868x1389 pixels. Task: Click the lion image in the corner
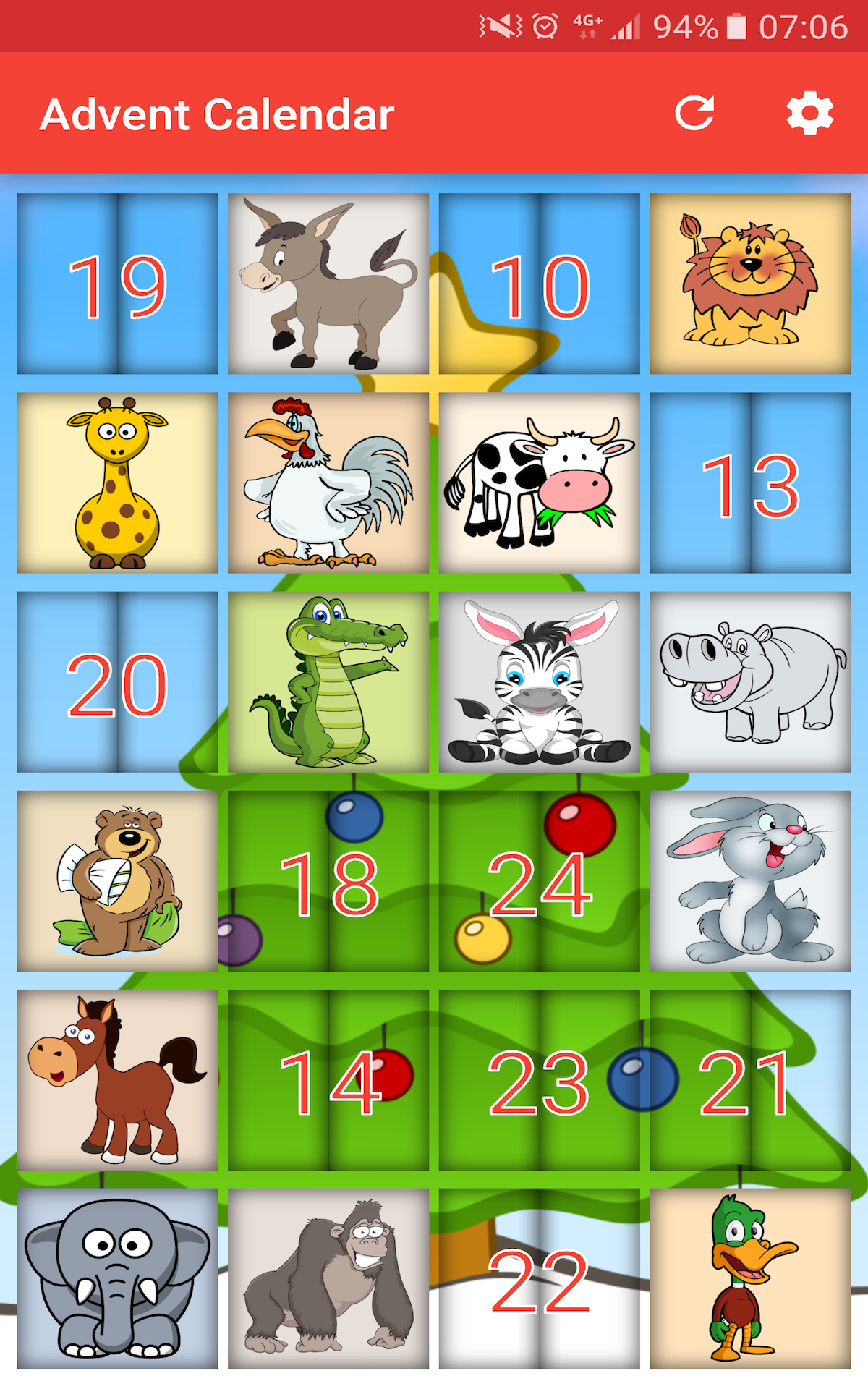pos(752,282)
